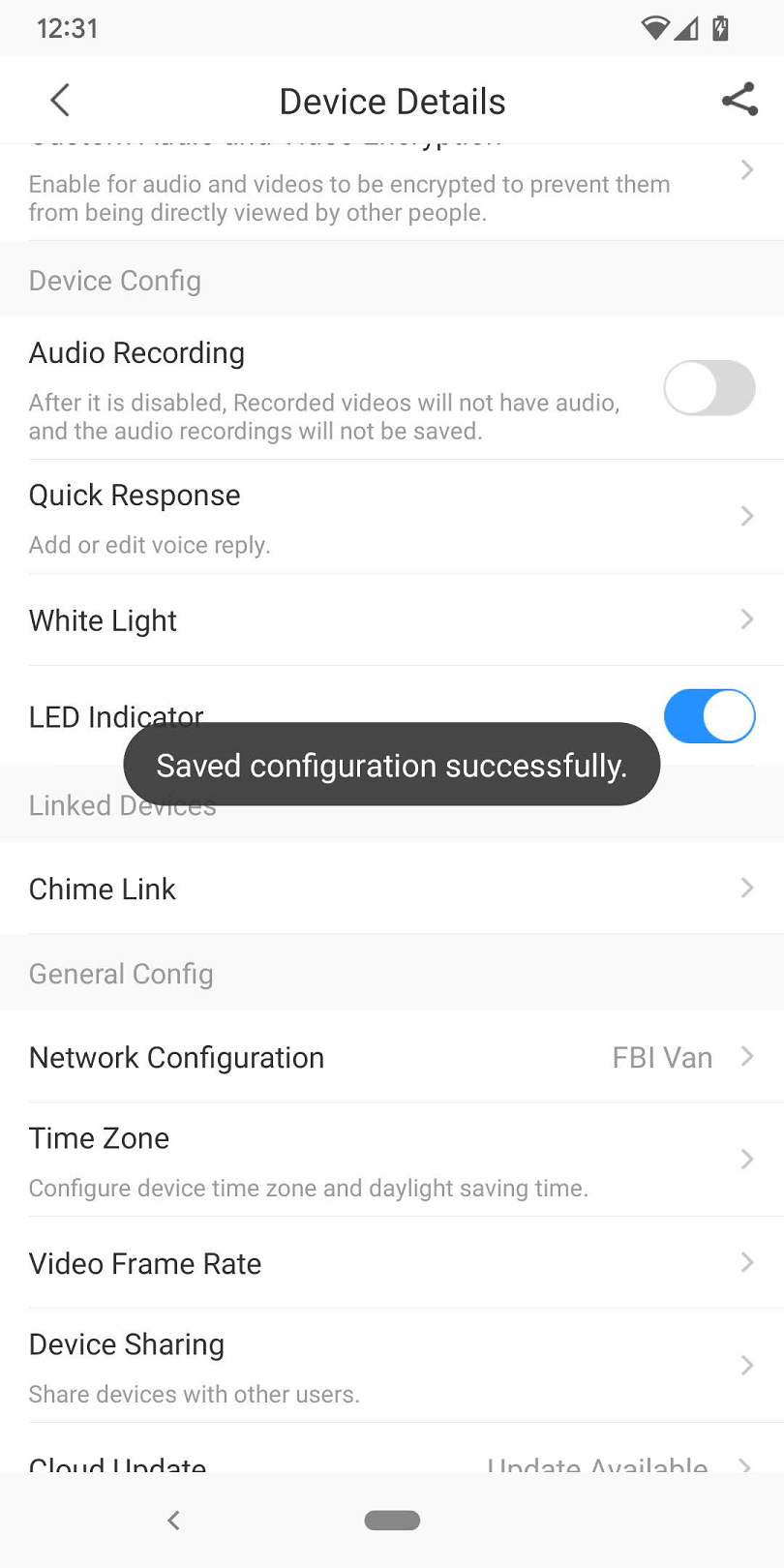Open Time Zone settings
784x1568 pixels.
(391, 1160)
